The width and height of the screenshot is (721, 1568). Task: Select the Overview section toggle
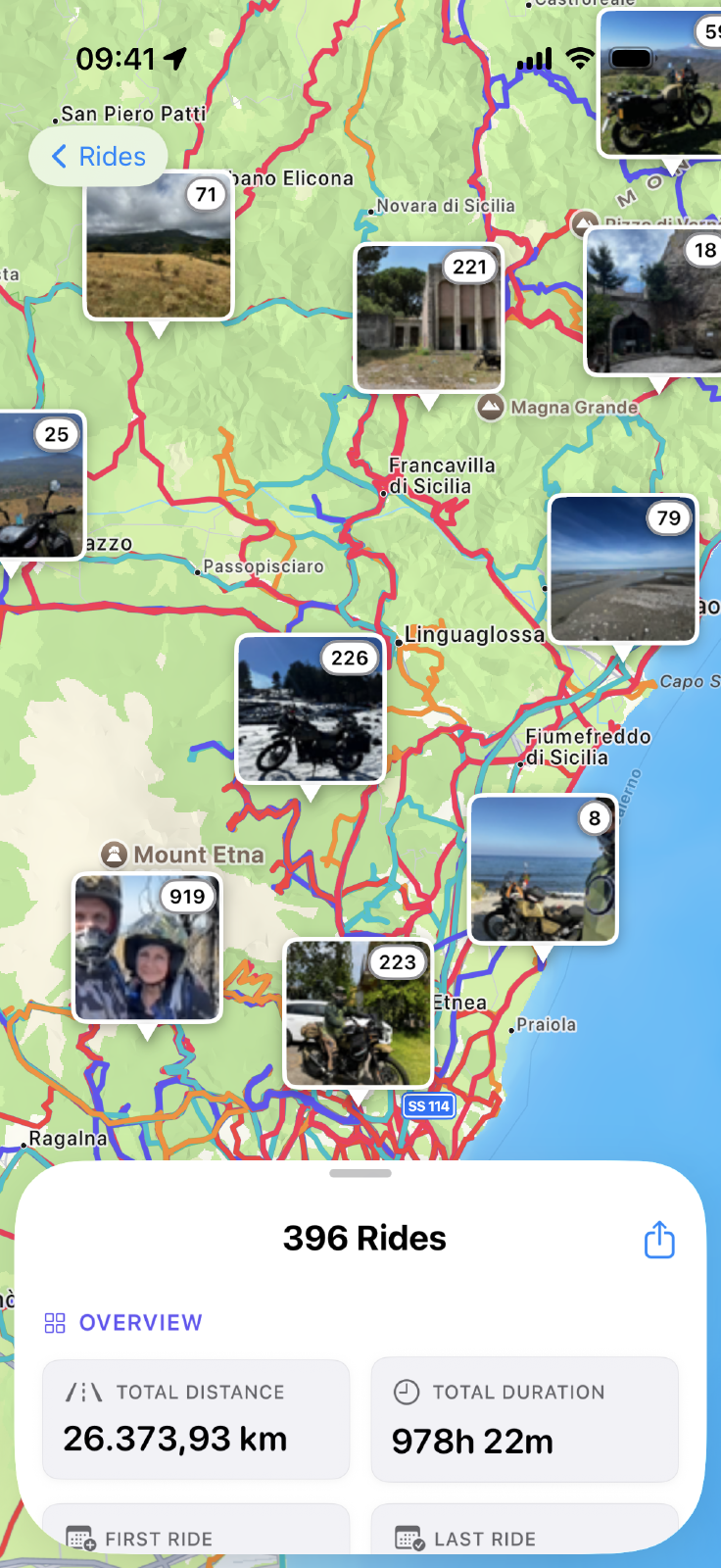click(x=122, y=1322)
